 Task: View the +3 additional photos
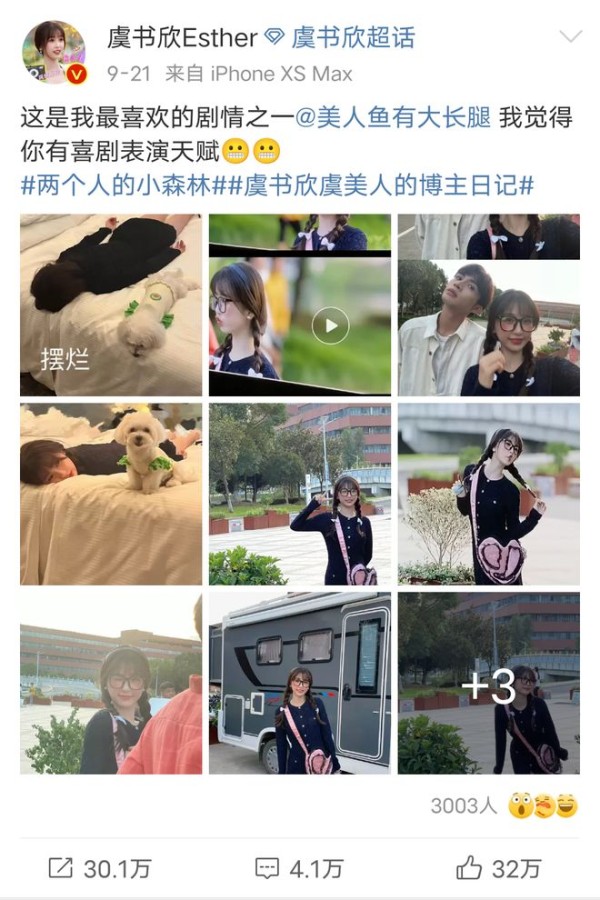click(488, 683)
